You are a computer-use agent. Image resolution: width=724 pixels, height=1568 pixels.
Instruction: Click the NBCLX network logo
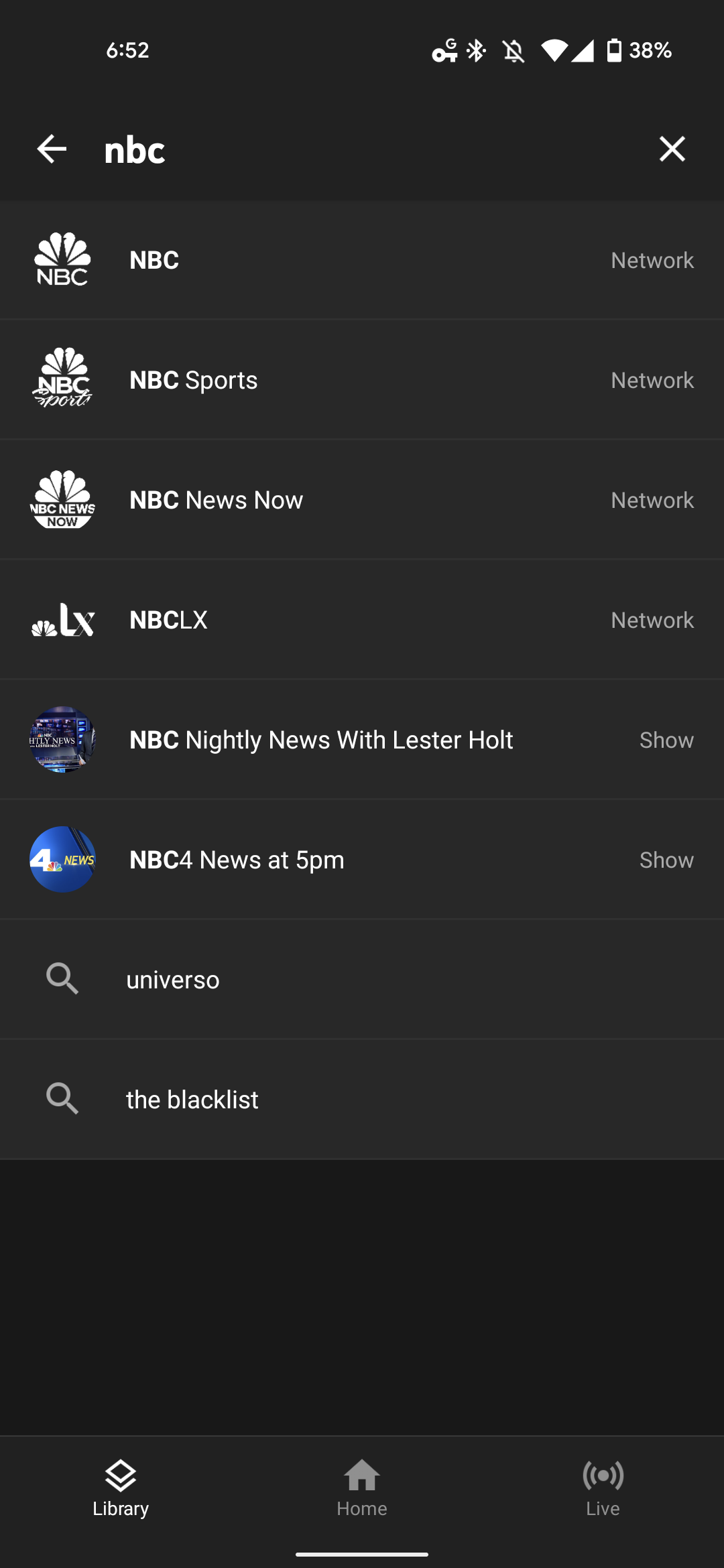tap(62, 619)
